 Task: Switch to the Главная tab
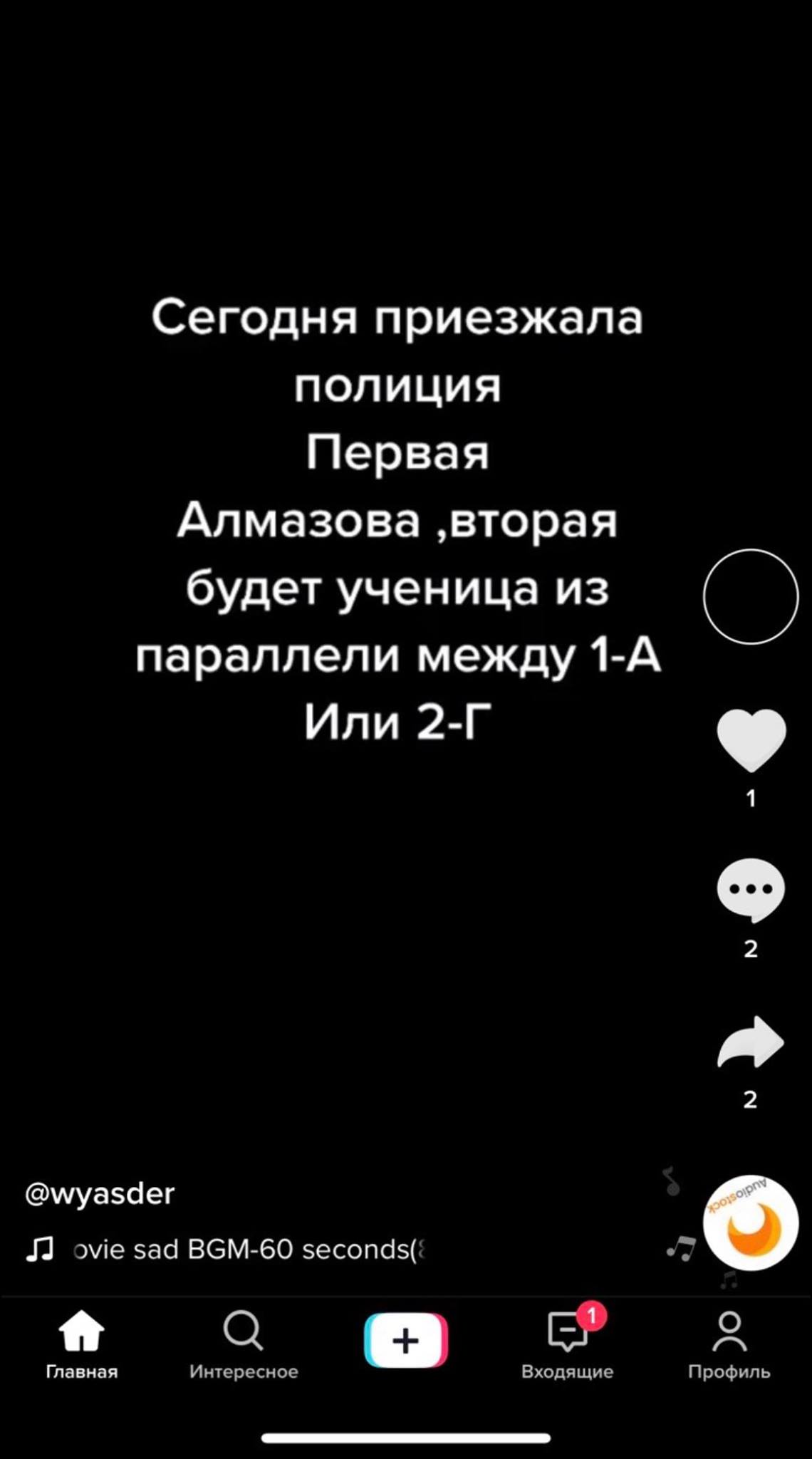tap(82, 1331)
